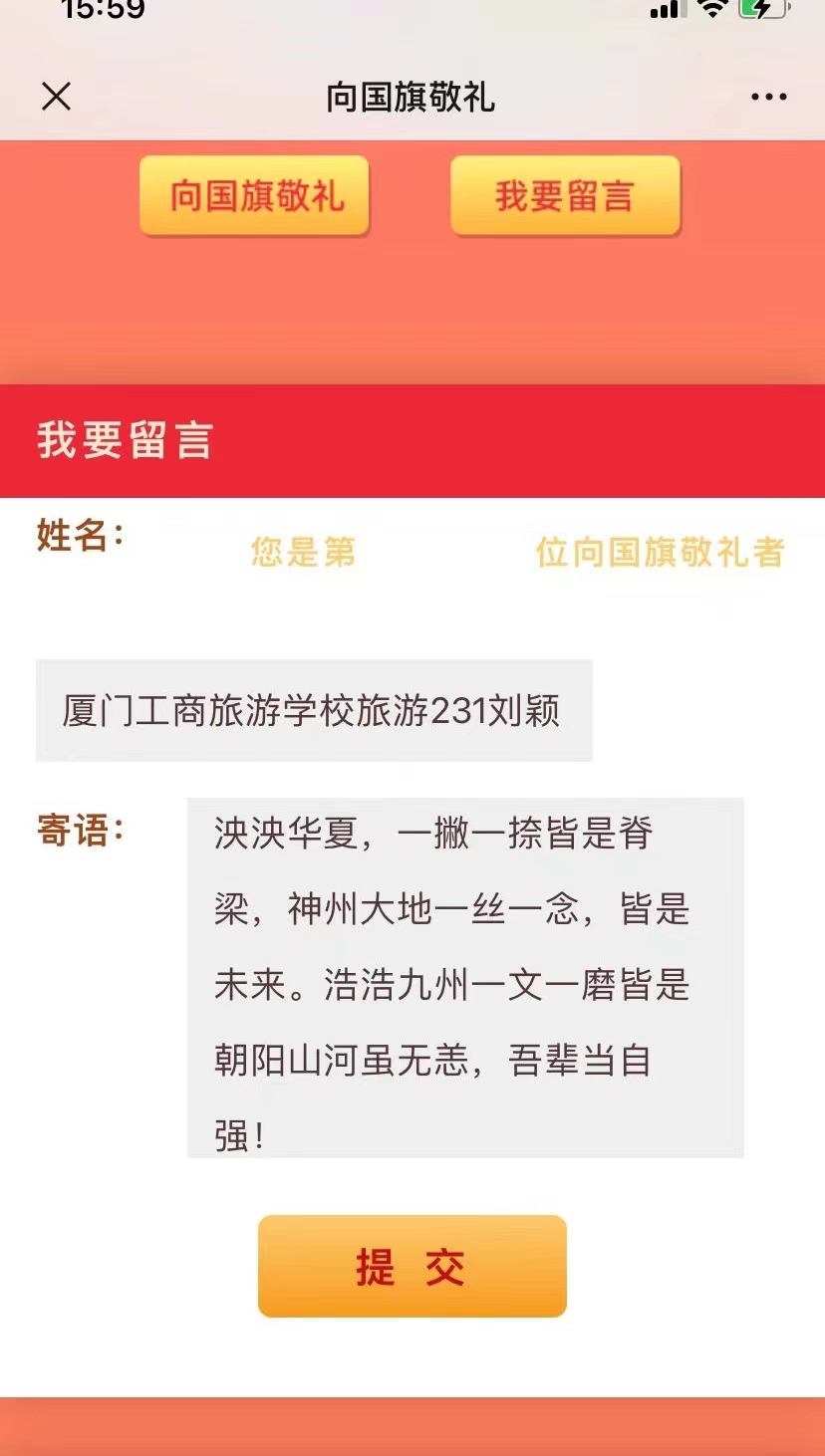Screen dimensions: 825x1456
Task: Submit the message with 提交
Action: (x=412, y=1266)
